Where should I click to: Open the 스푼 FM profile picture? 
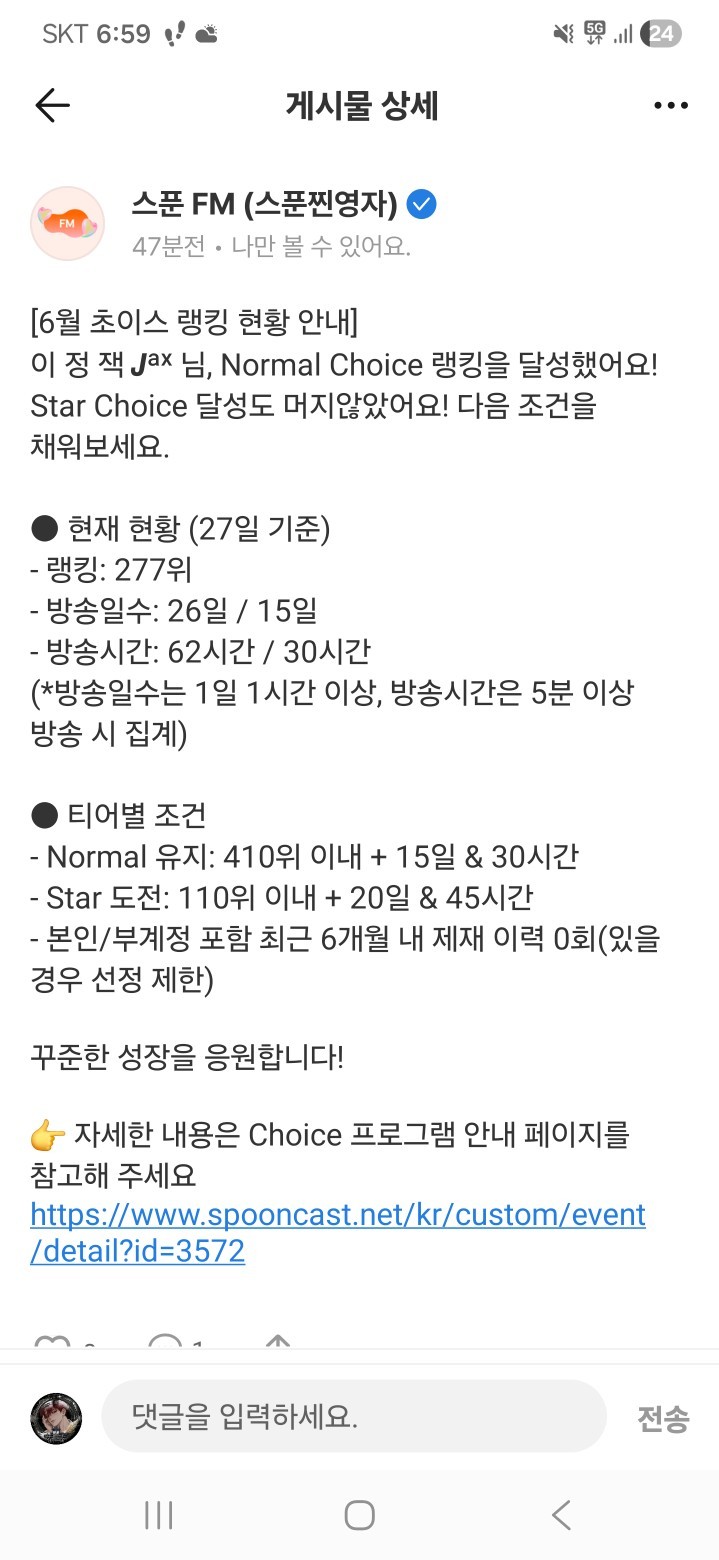coord(68,224)
